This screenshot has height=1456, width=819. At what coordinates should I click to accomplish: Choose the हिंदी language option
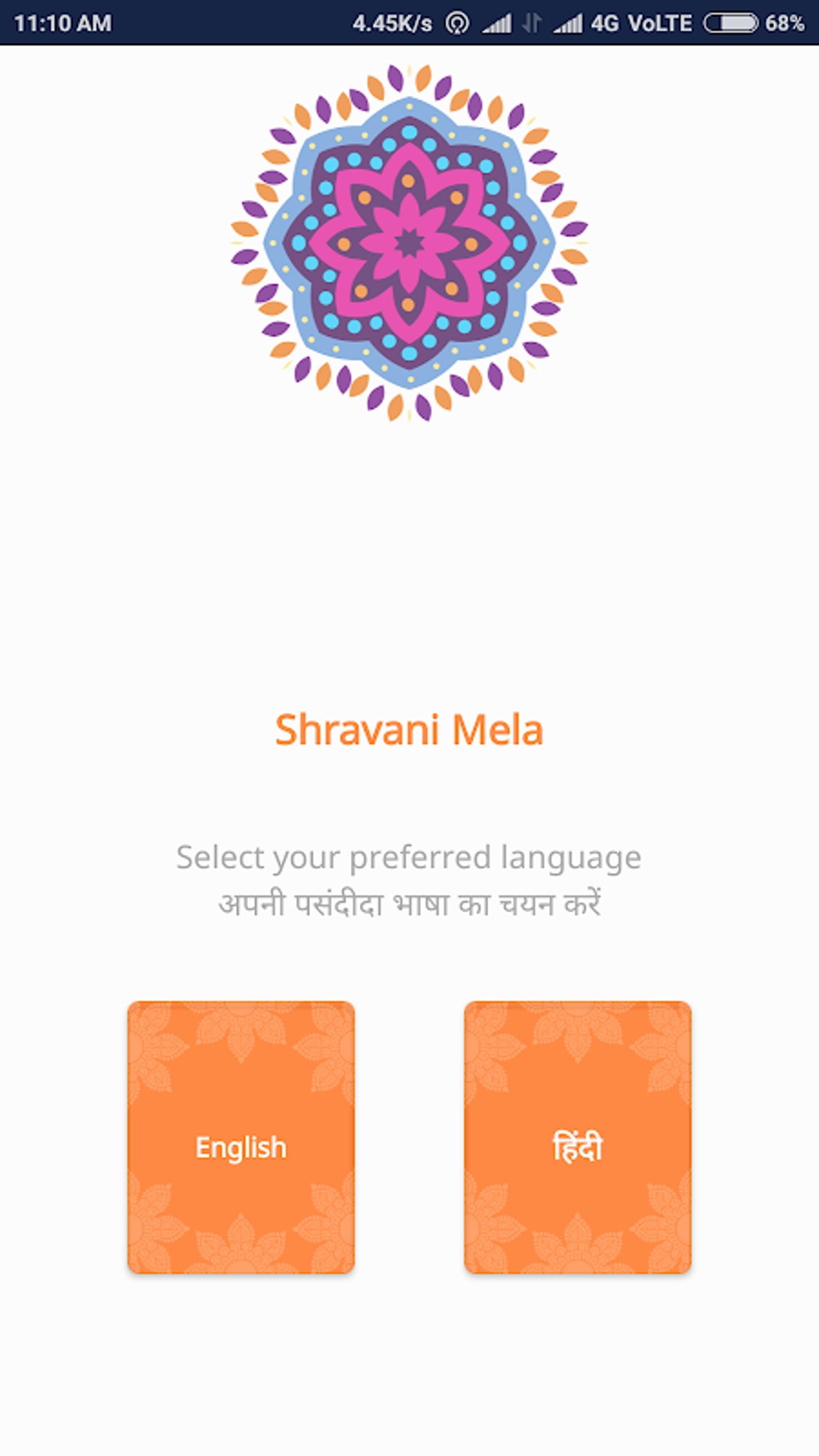pyautogui.click(x=577, y=1137)
